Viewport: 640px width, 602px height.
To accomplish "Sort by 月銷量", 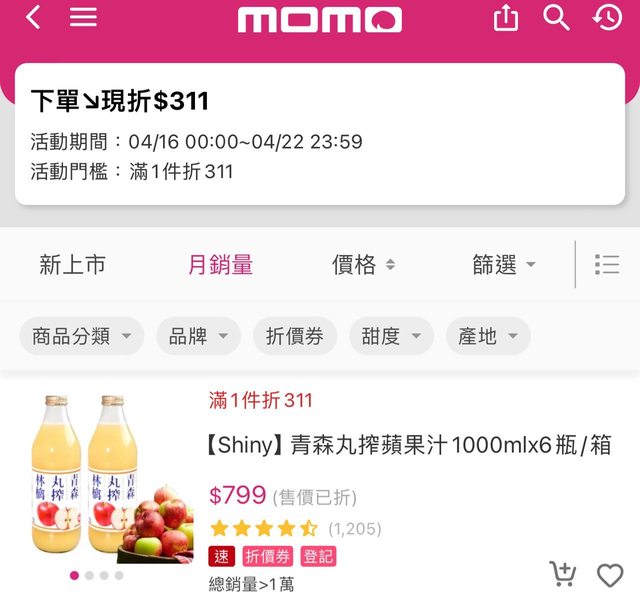I will click(x=220, y=265).
